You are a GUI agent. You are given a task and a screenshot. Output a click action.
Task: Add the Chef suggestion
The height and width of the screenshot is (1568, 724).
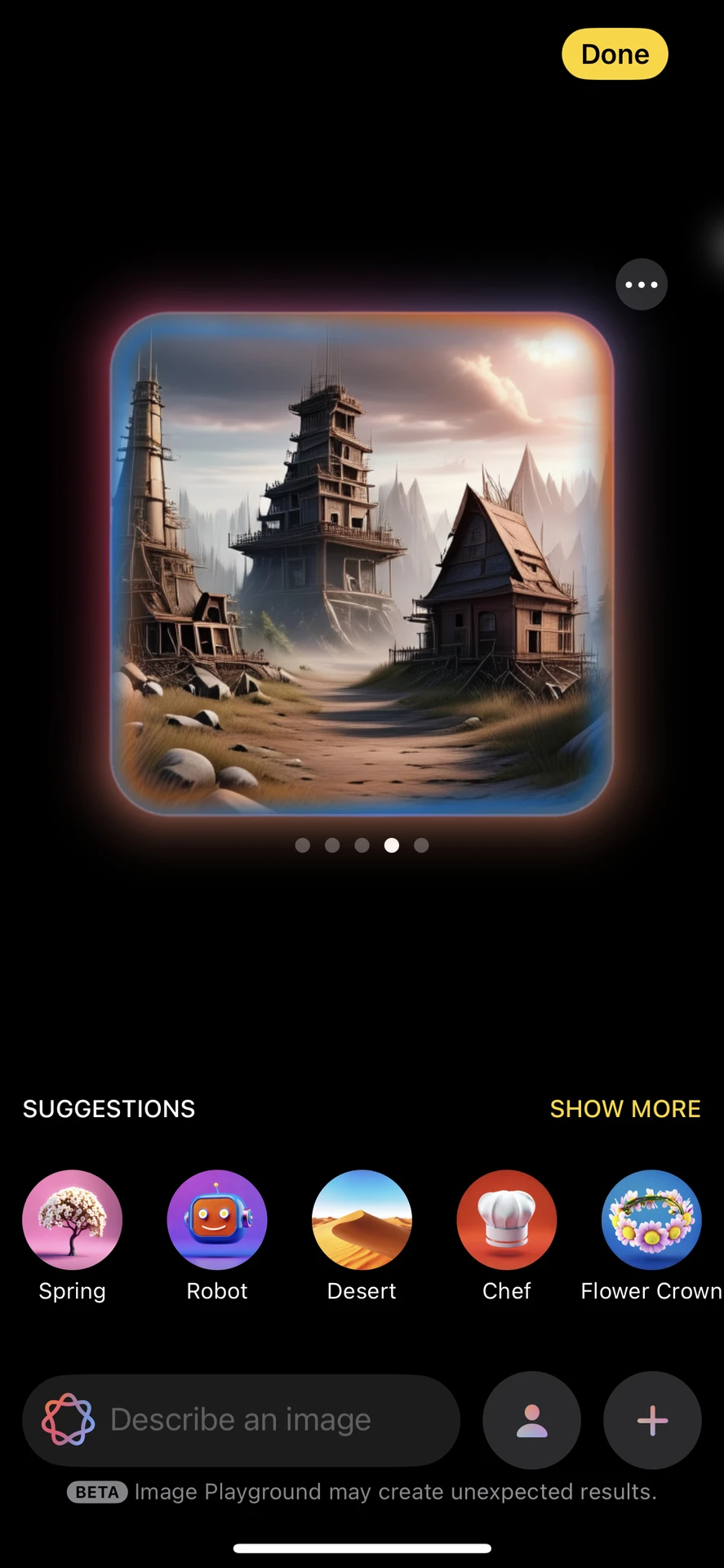point(506,1220)
